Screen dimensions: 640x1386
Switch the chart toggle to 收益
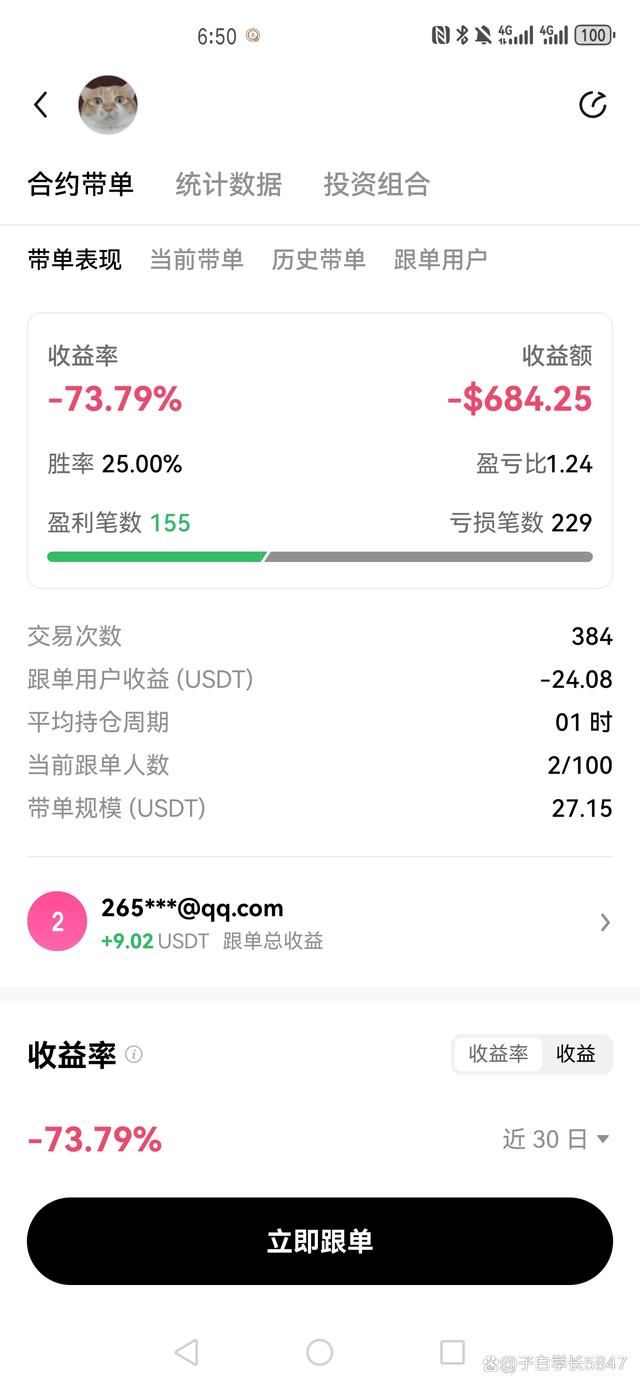pos(576,1054)
